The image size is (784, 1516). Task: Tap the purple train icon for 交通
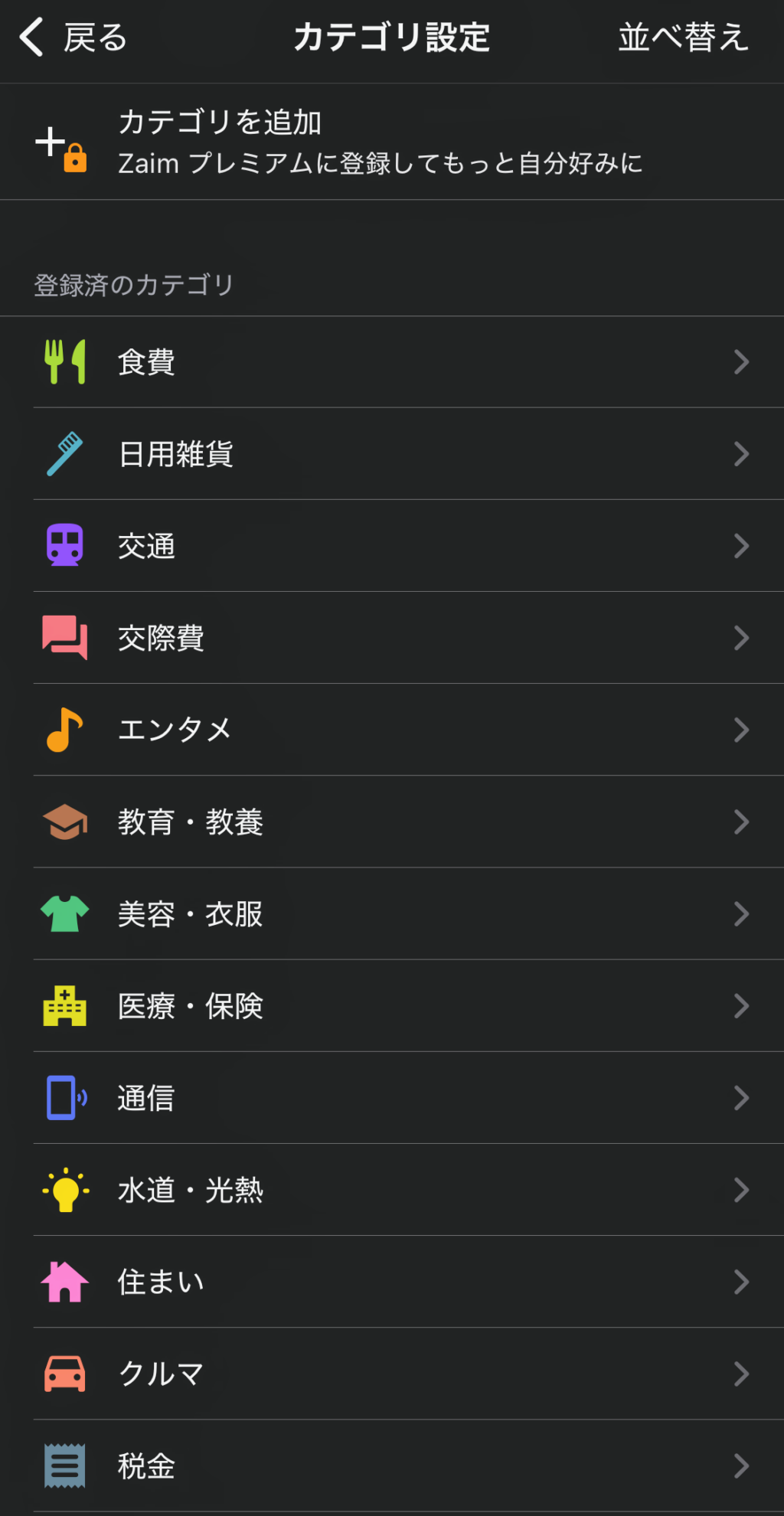pyautogui.click(x=65, y=546)
